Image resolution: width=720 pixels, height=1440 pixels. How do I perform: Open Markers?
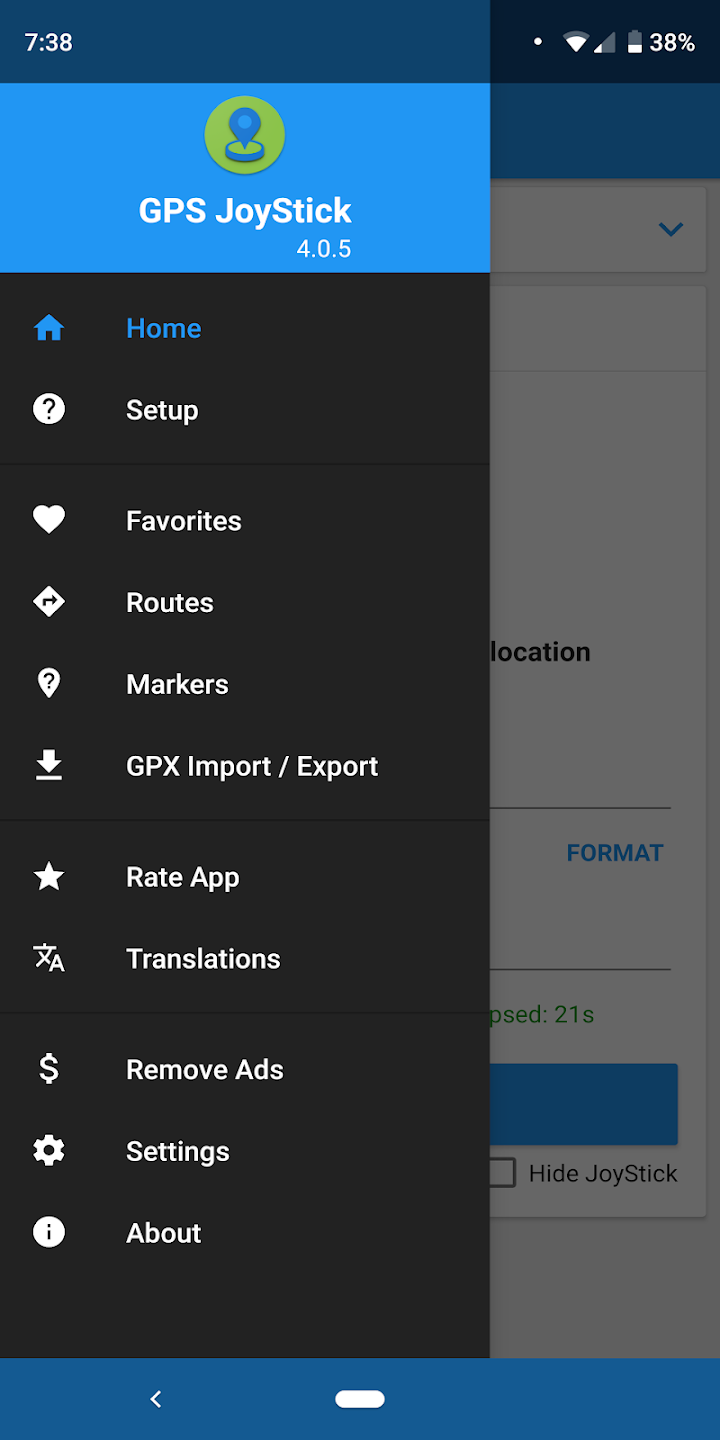pyautogui.click(x=245, y=685)
